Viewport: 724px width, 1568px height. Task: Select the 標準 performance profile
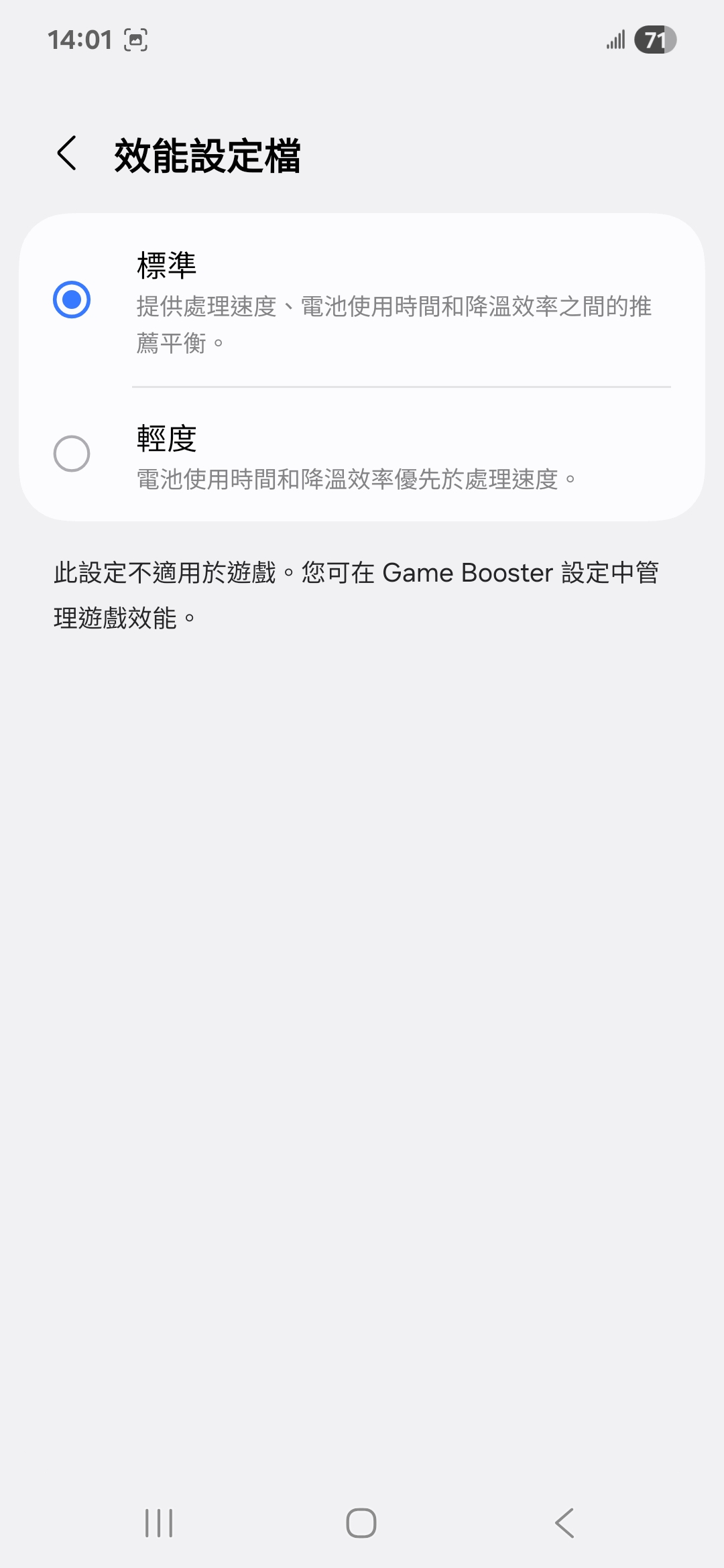tap(72, 300)
